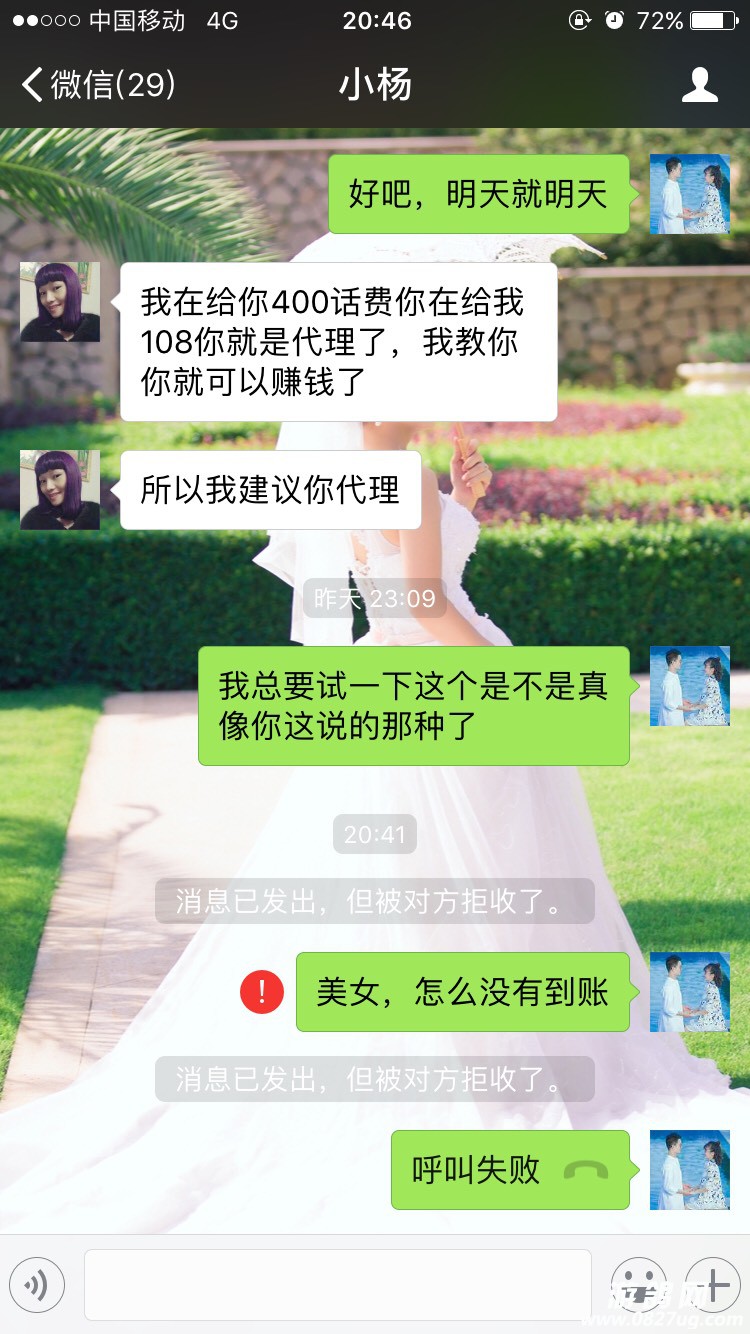Open the emoji sticker panel
The width and height of the screenshot is (750, 1334).
point(638,1284)
